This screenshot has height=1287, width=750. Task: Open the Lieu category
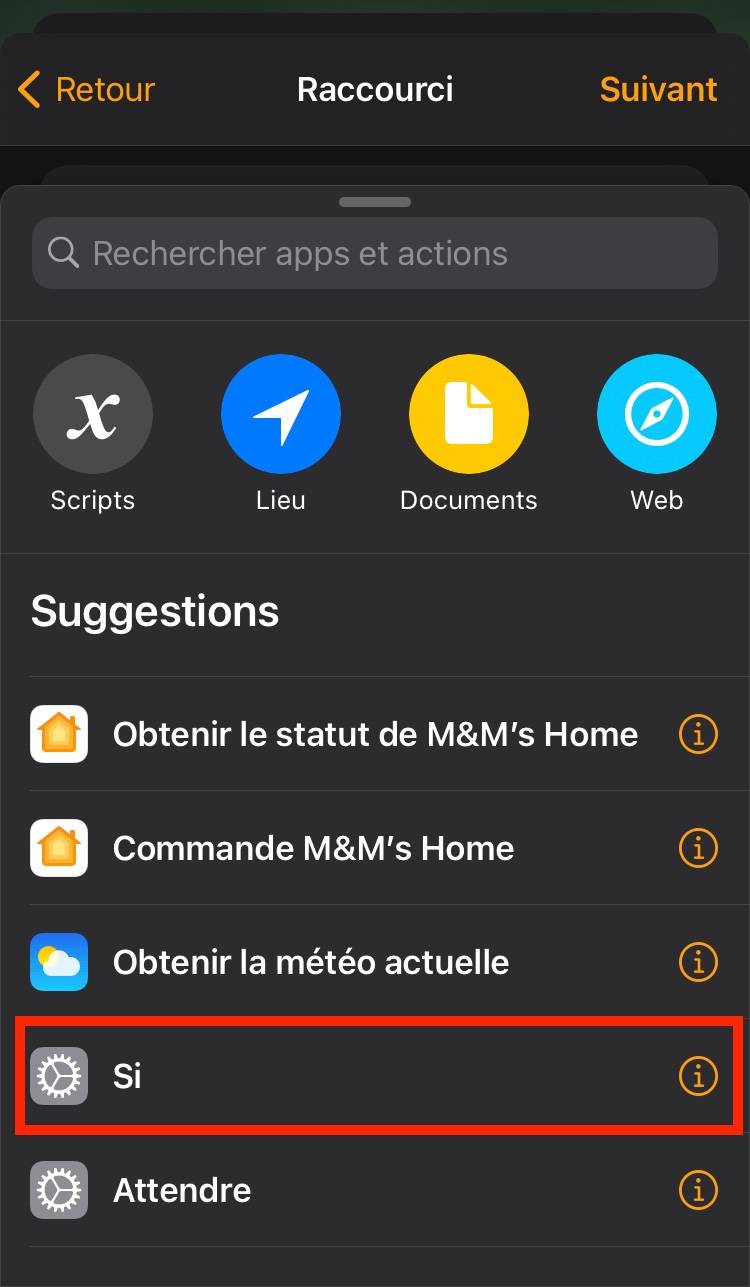click(281, 413)
